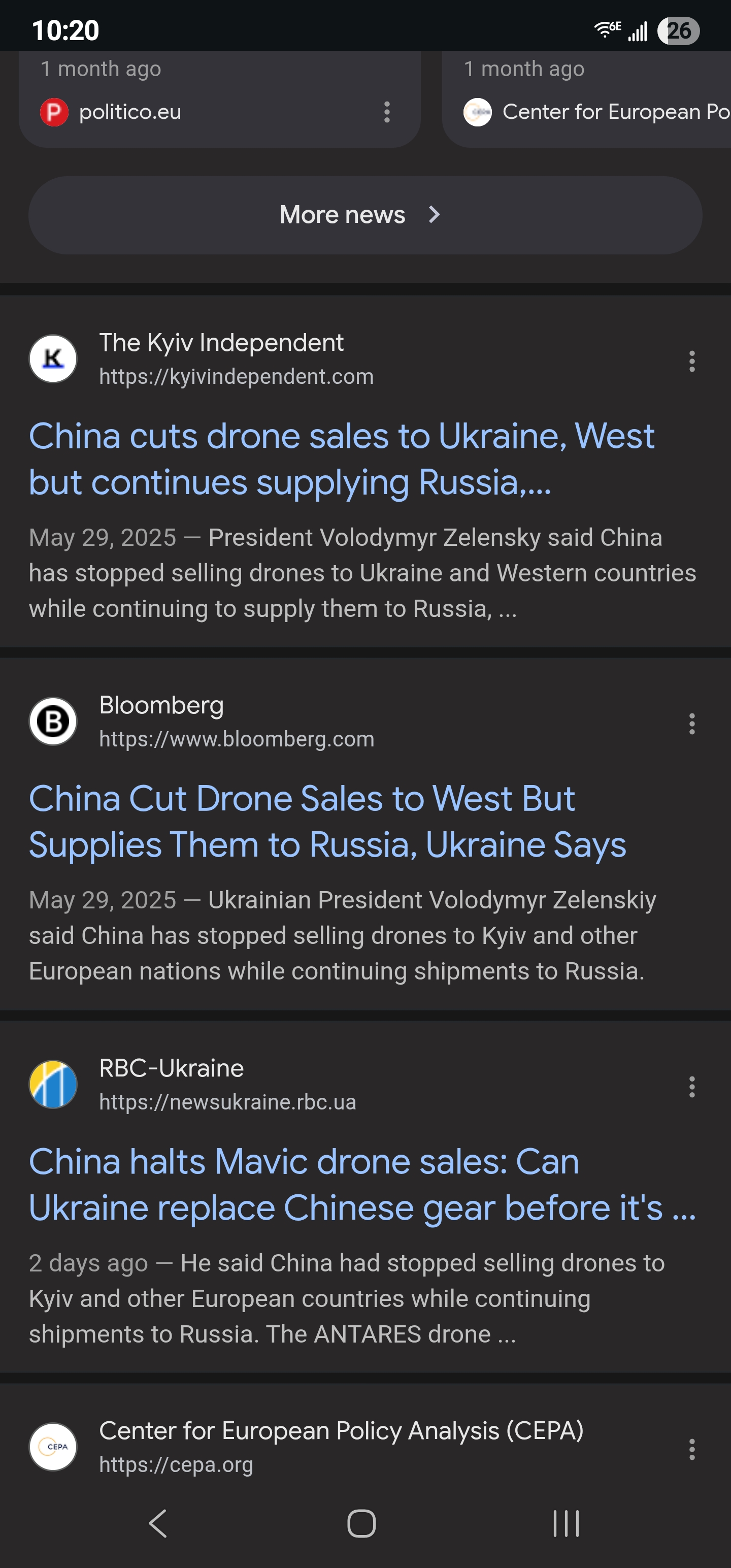Open RBC-Ukraine article on Mavic drone sales
731x1568 pixels.
[362, 1185]
